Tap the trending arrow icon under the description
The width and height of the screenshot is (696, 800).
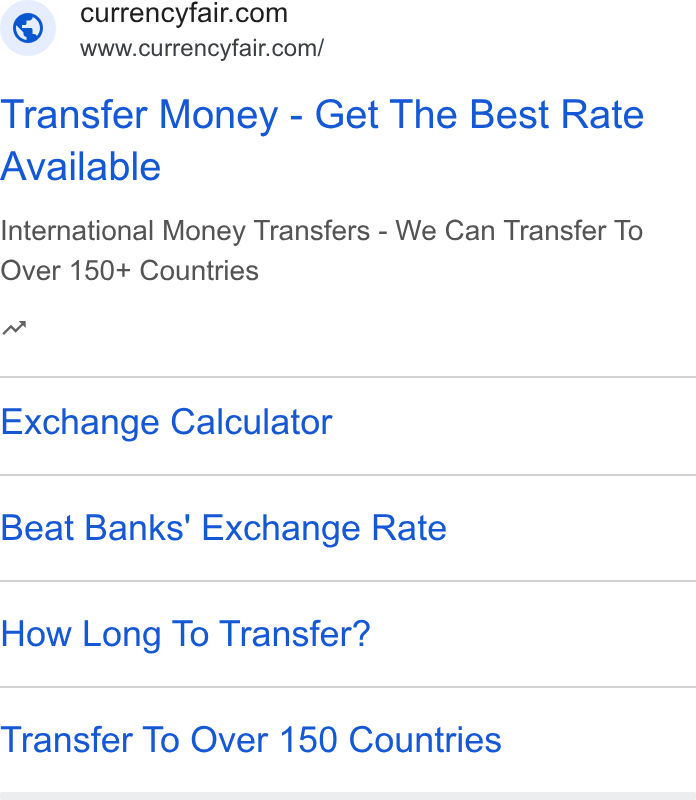14,328
